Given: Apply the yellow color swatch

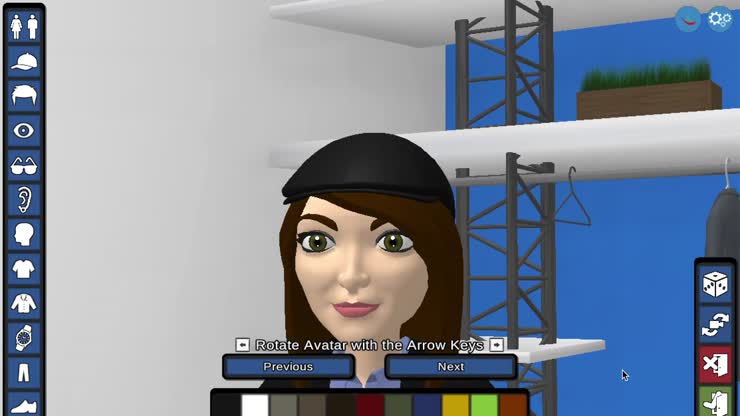Looking at the screenshot, I should (456, 405).
